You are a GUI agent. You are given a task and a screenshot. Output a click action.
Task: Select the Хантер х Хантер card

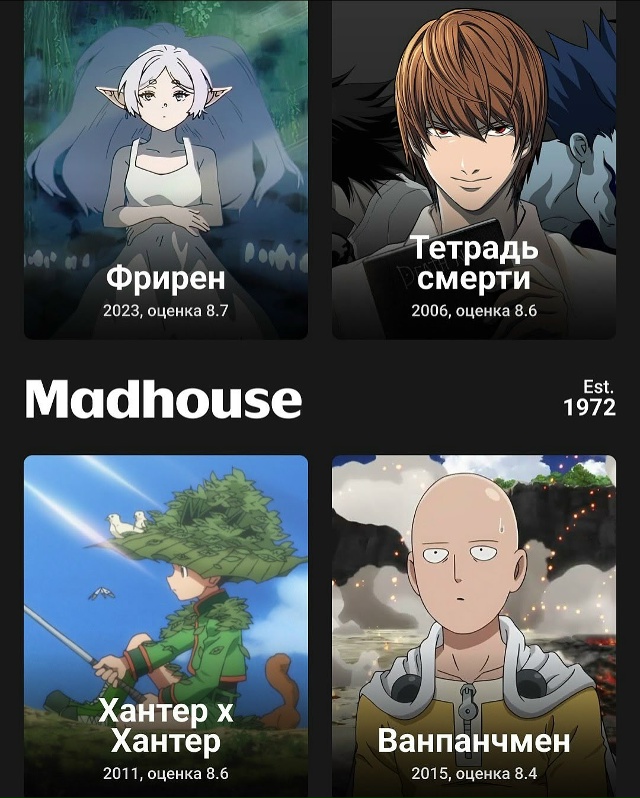pyautogui.click(x=166, y=620)
